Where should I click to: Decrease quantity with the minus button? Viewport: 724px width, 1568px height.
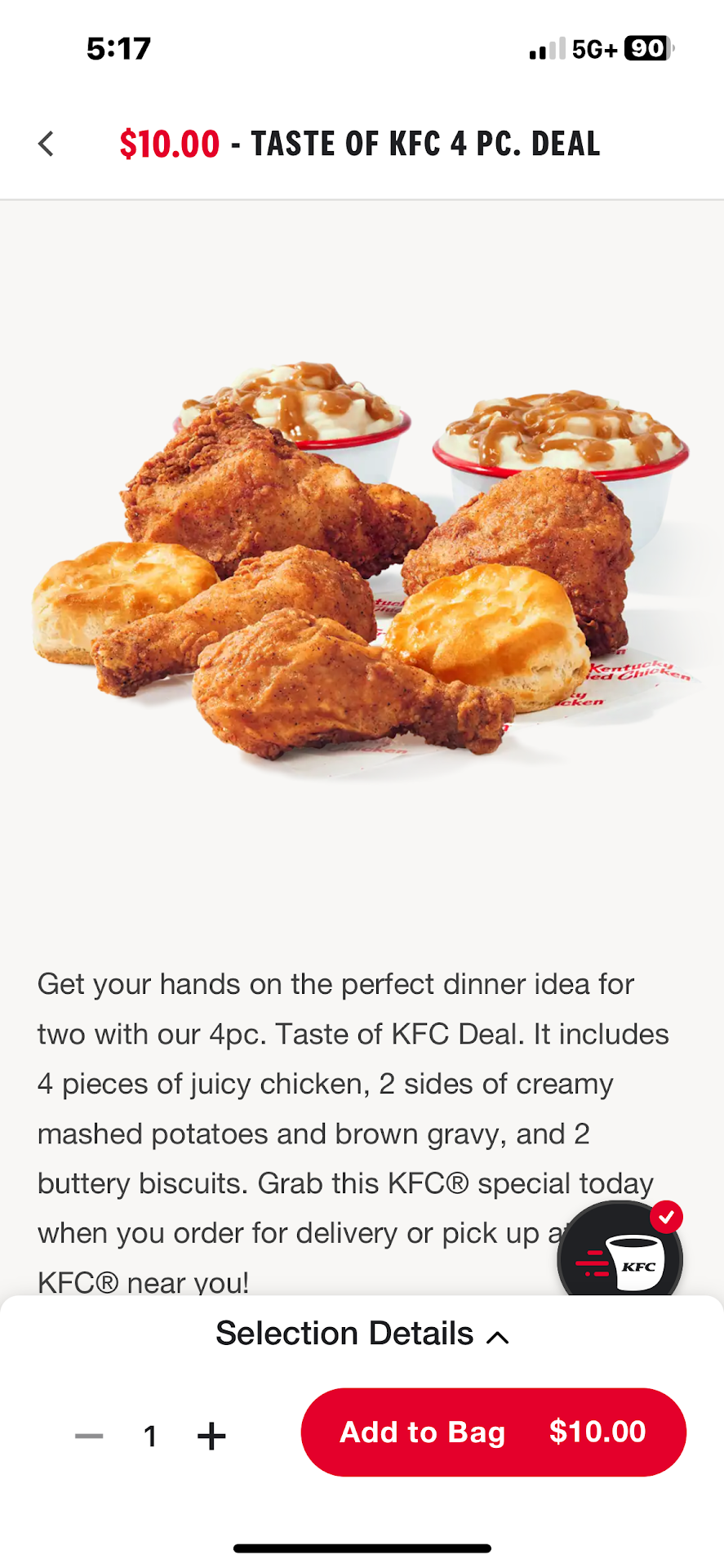tap(89, 1436)
